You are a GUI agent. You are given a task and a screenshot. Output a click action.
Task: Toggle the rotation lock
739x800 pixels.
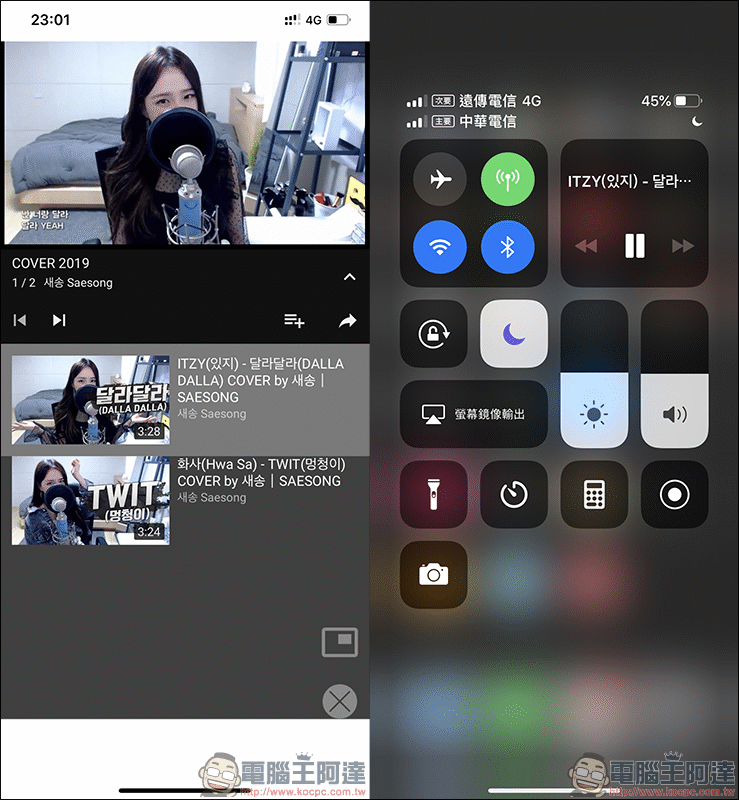tap(433, 333)
